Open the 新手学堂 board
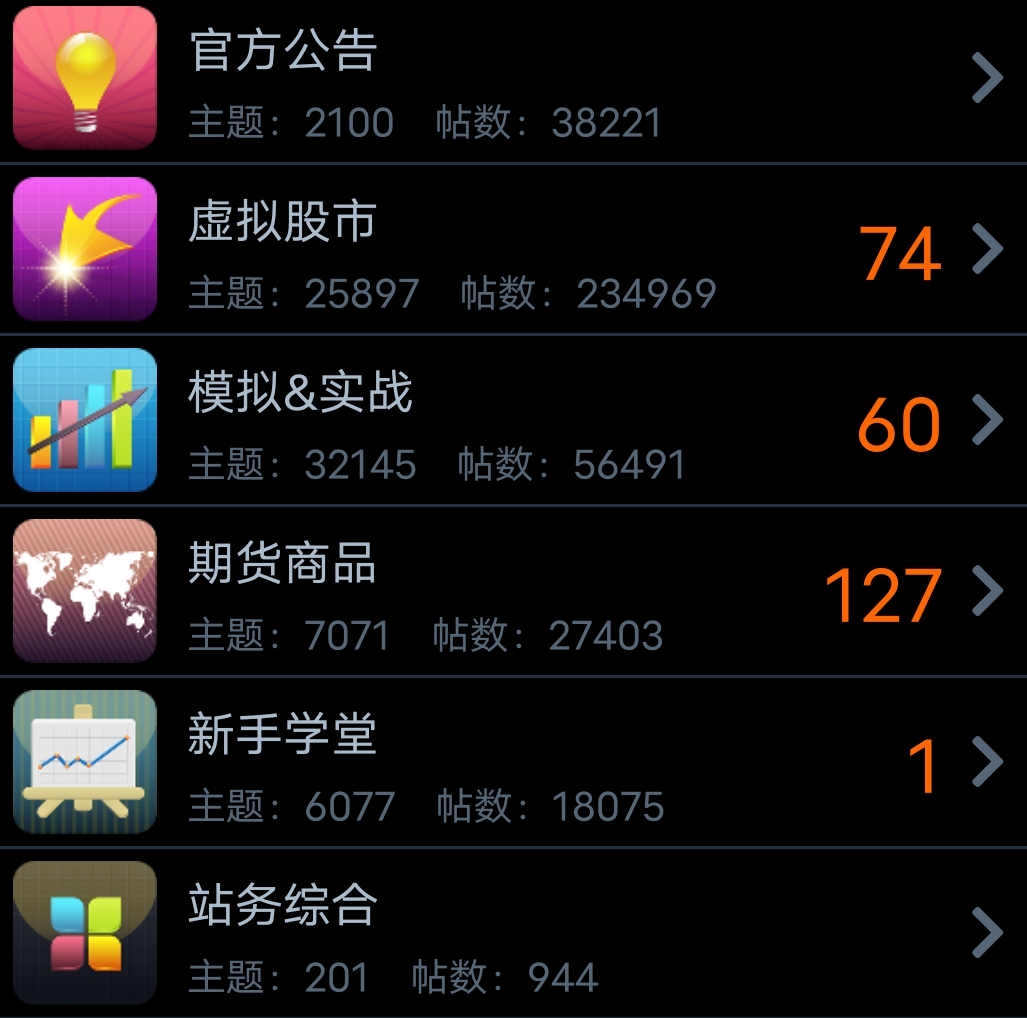The image size is (1027, 1018). pos(283,736)
